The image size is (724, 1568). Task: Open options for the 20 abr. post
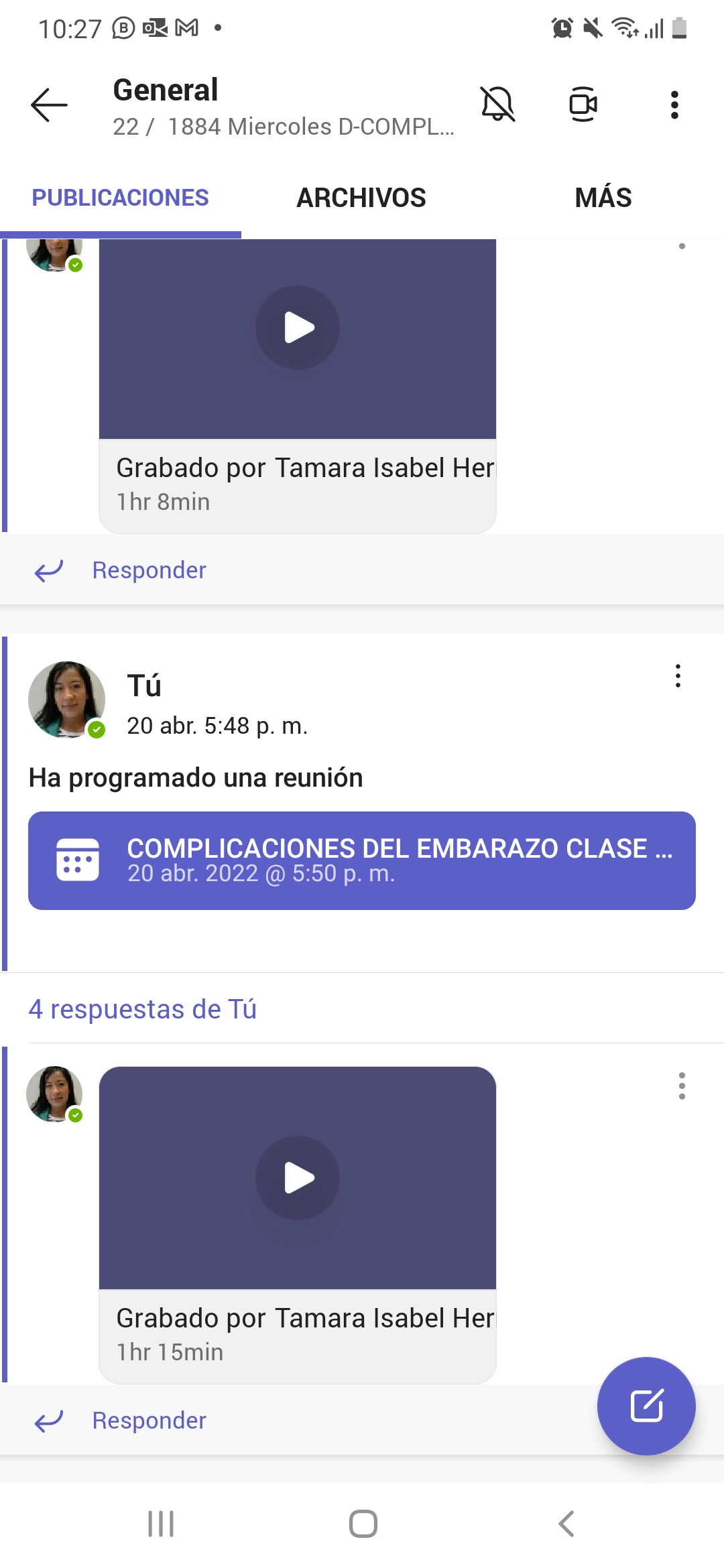point(678,676)
